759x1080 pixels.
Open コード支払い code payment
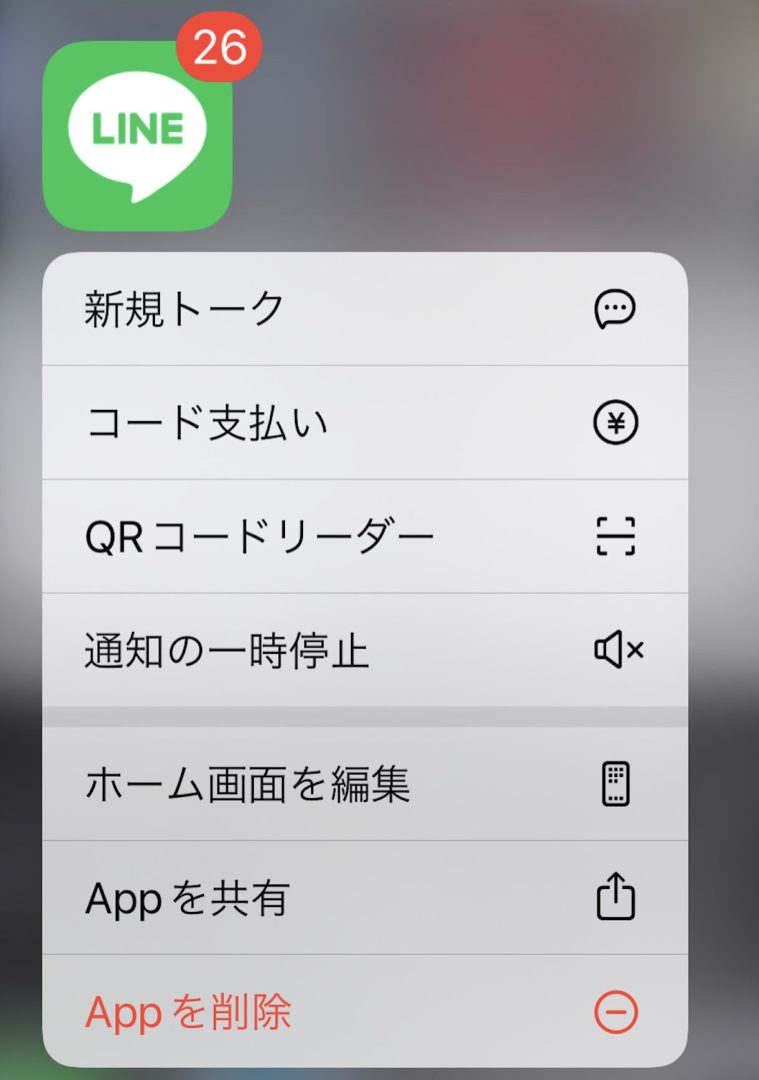pos(364,424)
